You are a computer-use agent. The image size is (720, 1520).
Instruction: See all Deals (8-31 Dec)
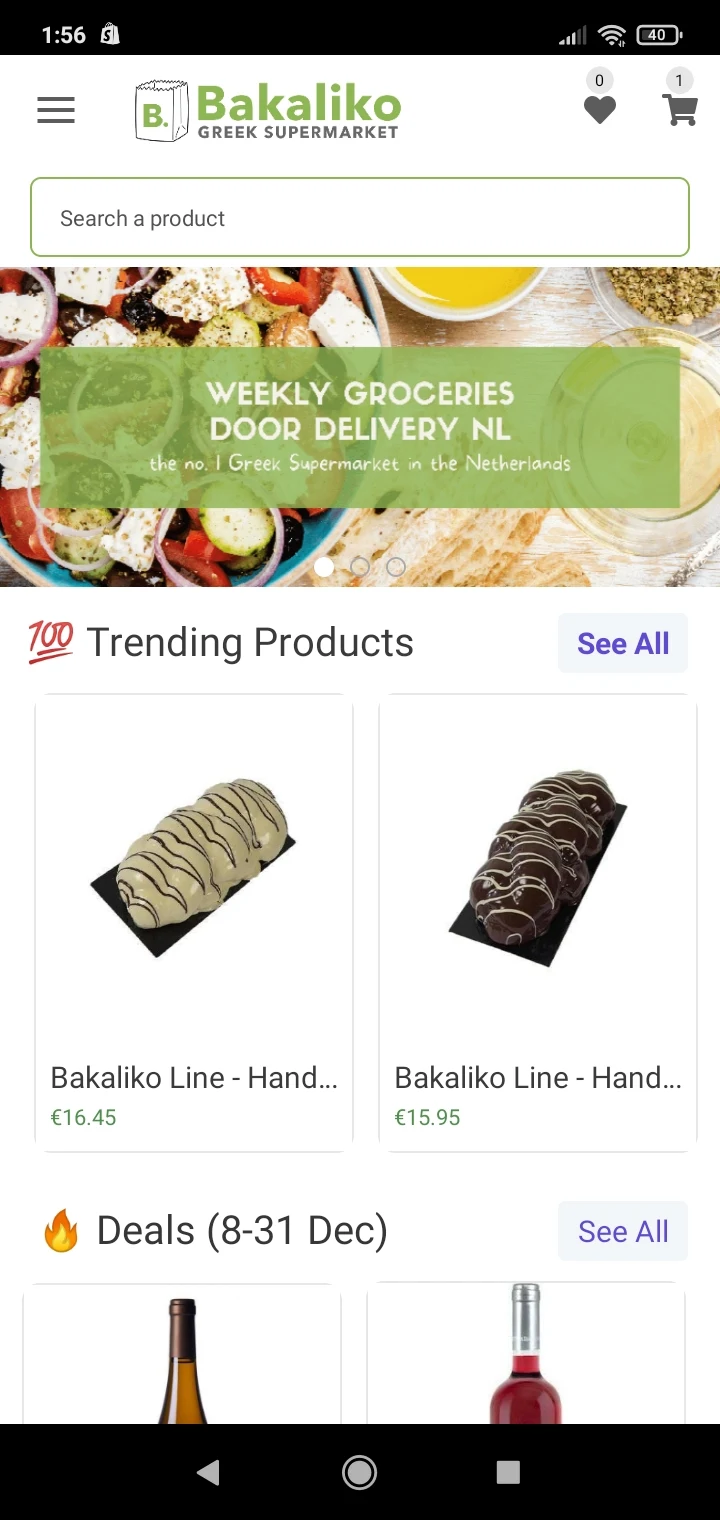tap(622, 1231)
